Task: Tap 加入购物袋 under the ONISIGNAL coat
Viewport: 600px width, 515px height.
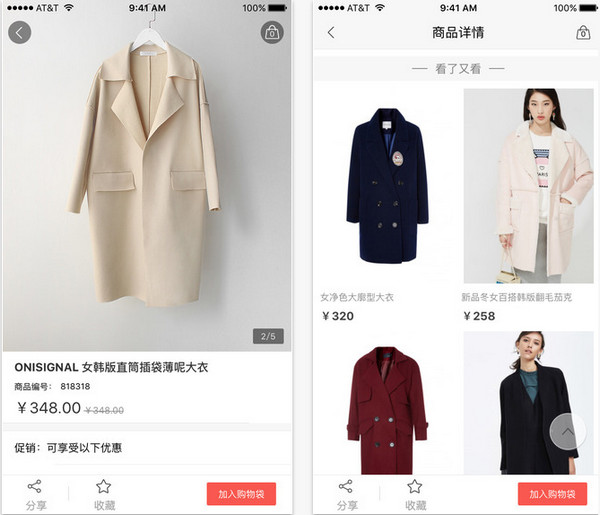Action: coord(241,494)
